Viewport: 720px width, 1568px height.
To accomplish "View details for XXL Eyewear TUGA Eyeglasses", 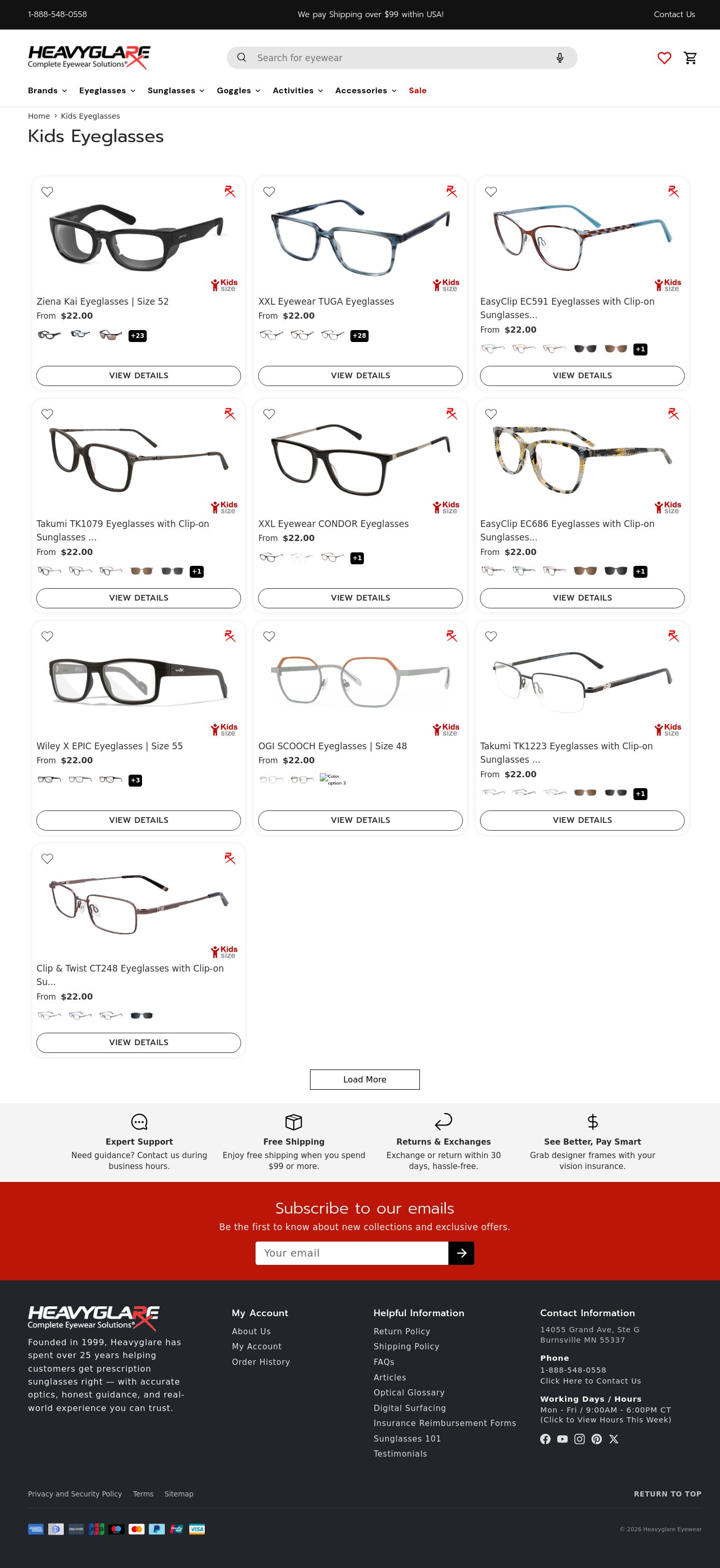I will [x=360, y=376].
